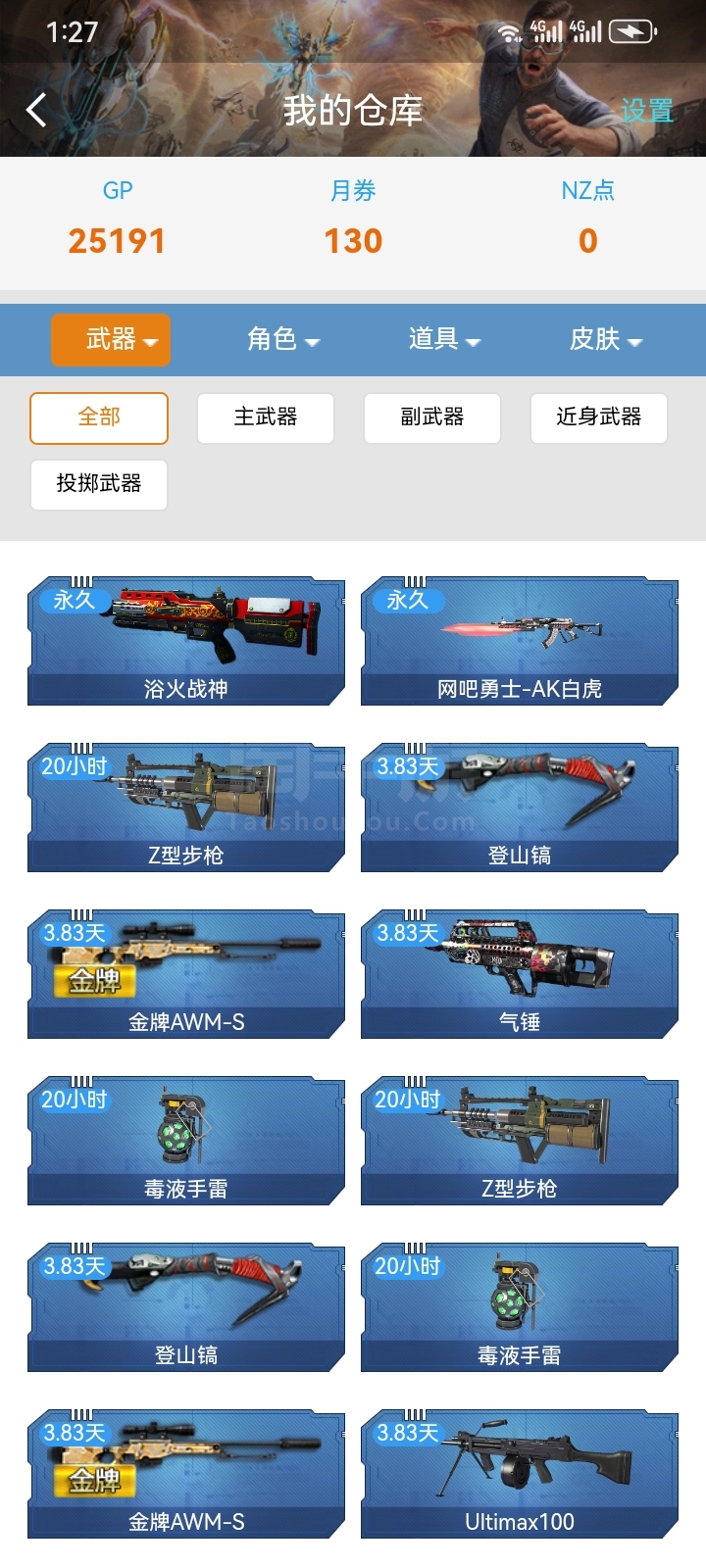Screen dimensions: 706x1568
Task: Select the 全部 filter chip
Action: coord(99,418)
